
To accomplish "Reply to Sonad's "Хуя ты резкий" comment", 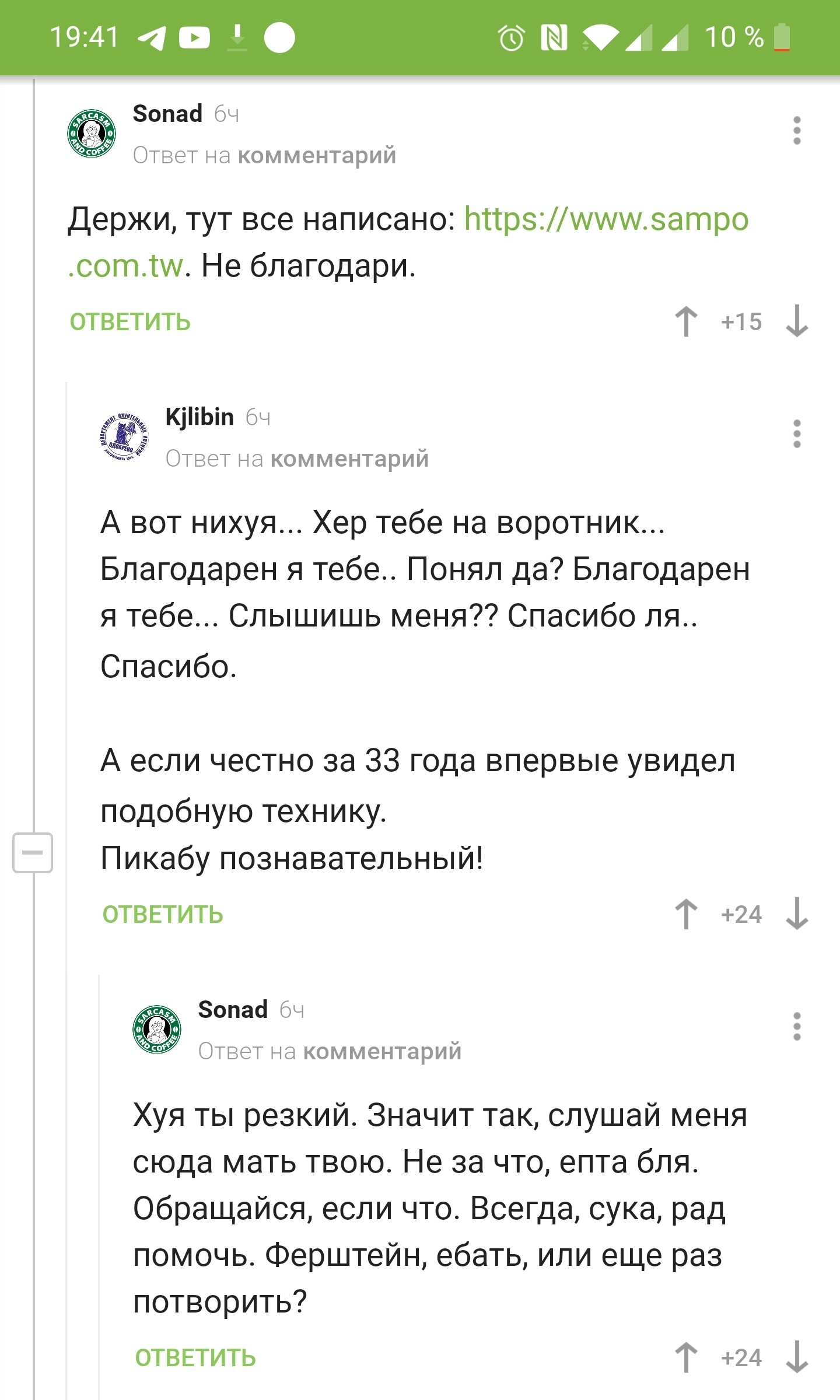I will (195, 1358).
